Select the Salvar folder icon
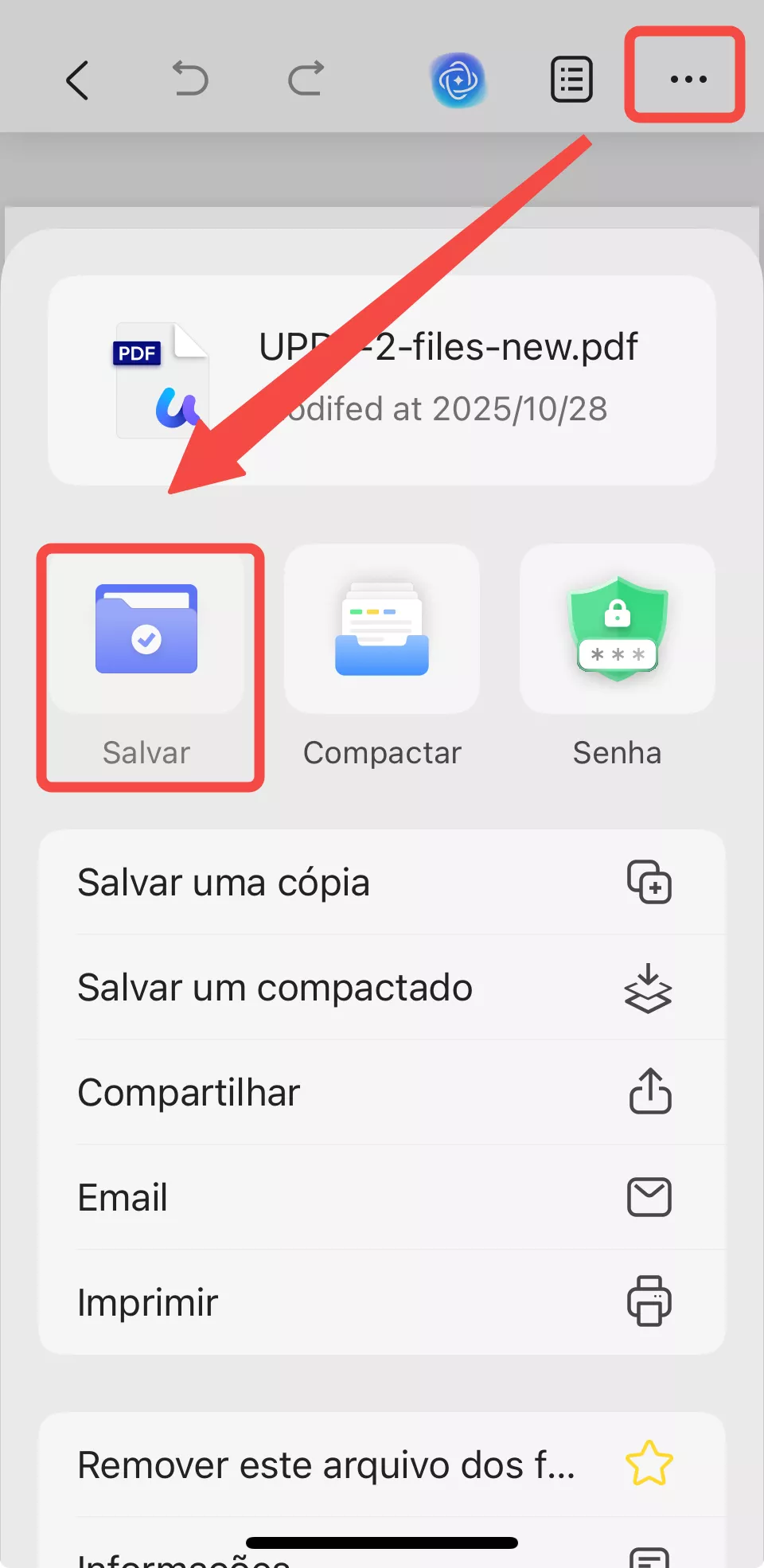The width and height of the screenshot is (764, 1568). (x=146, y=630)
